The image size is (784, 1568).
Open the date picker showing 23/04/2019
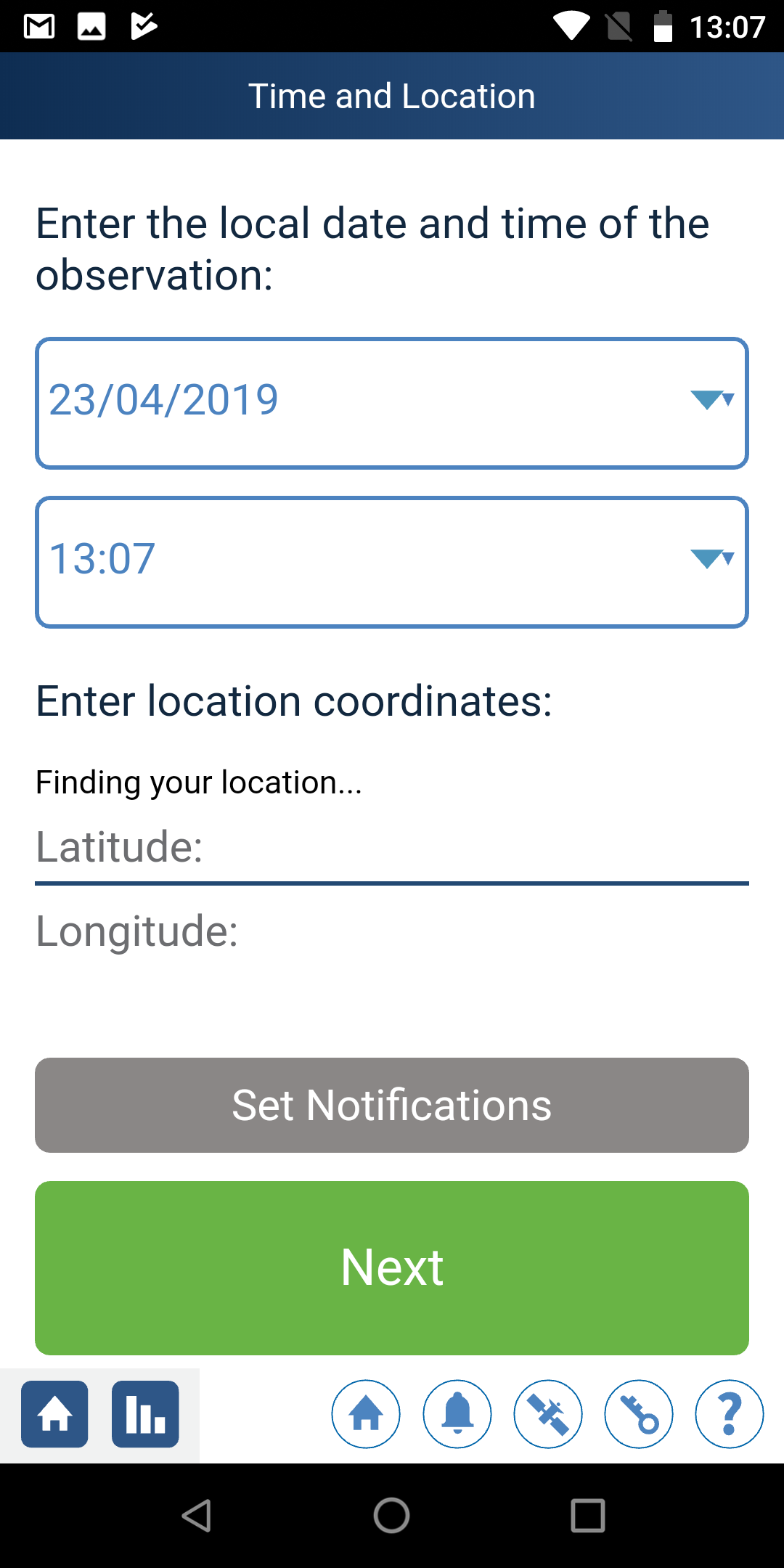pyautogui.click(x=392, y=403)
